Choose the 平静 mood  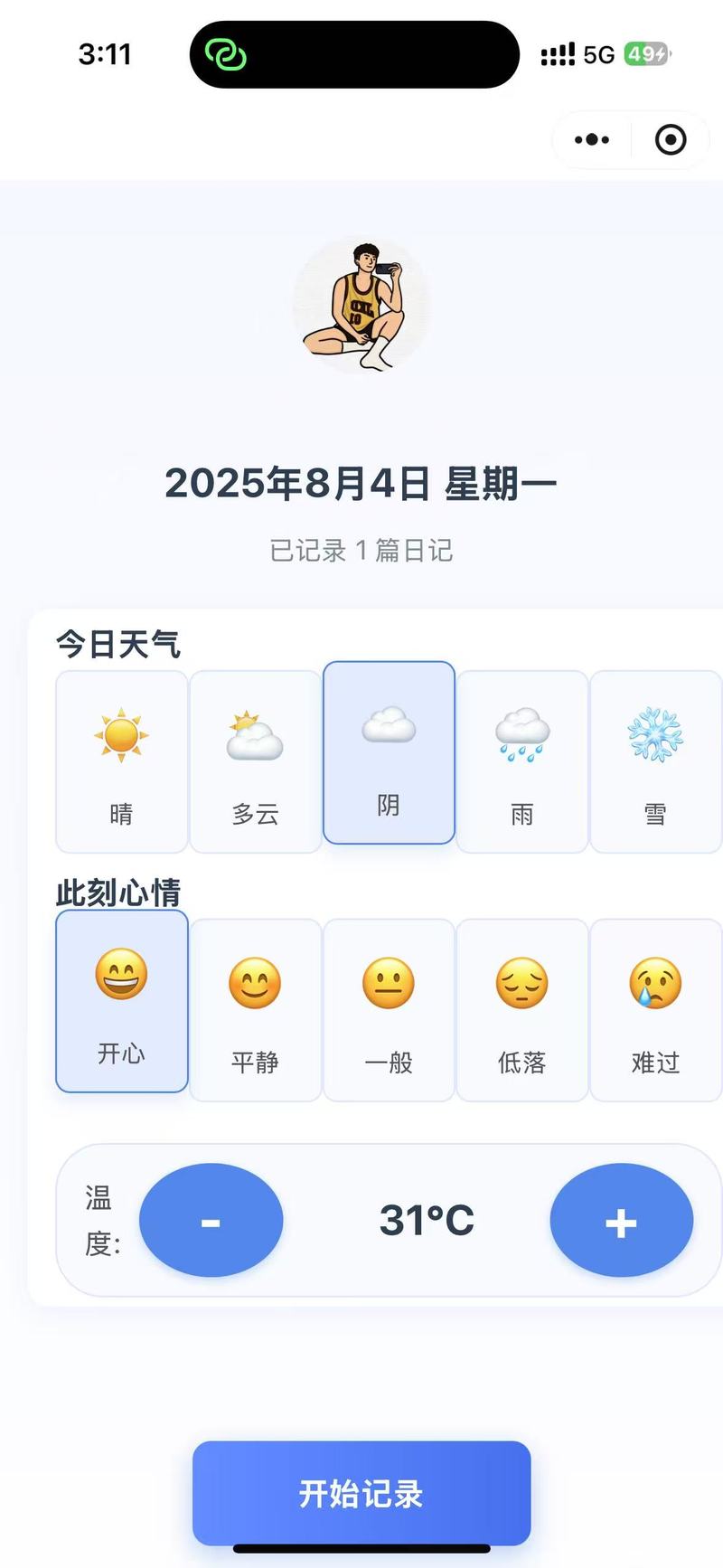(255, 1010)
